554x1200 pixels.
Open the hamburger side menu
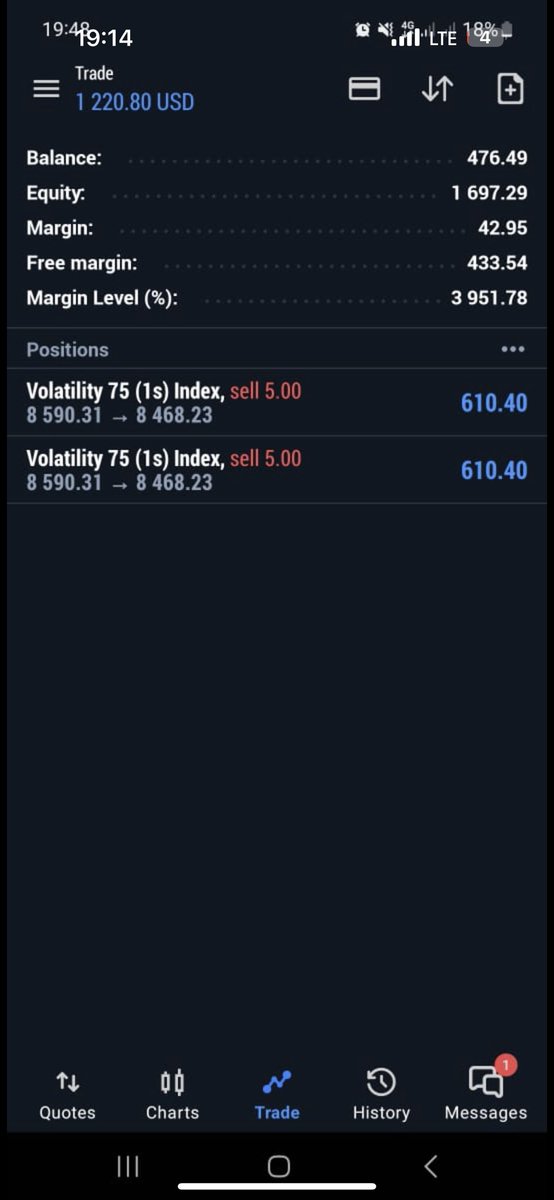click(x=46, y=89)
